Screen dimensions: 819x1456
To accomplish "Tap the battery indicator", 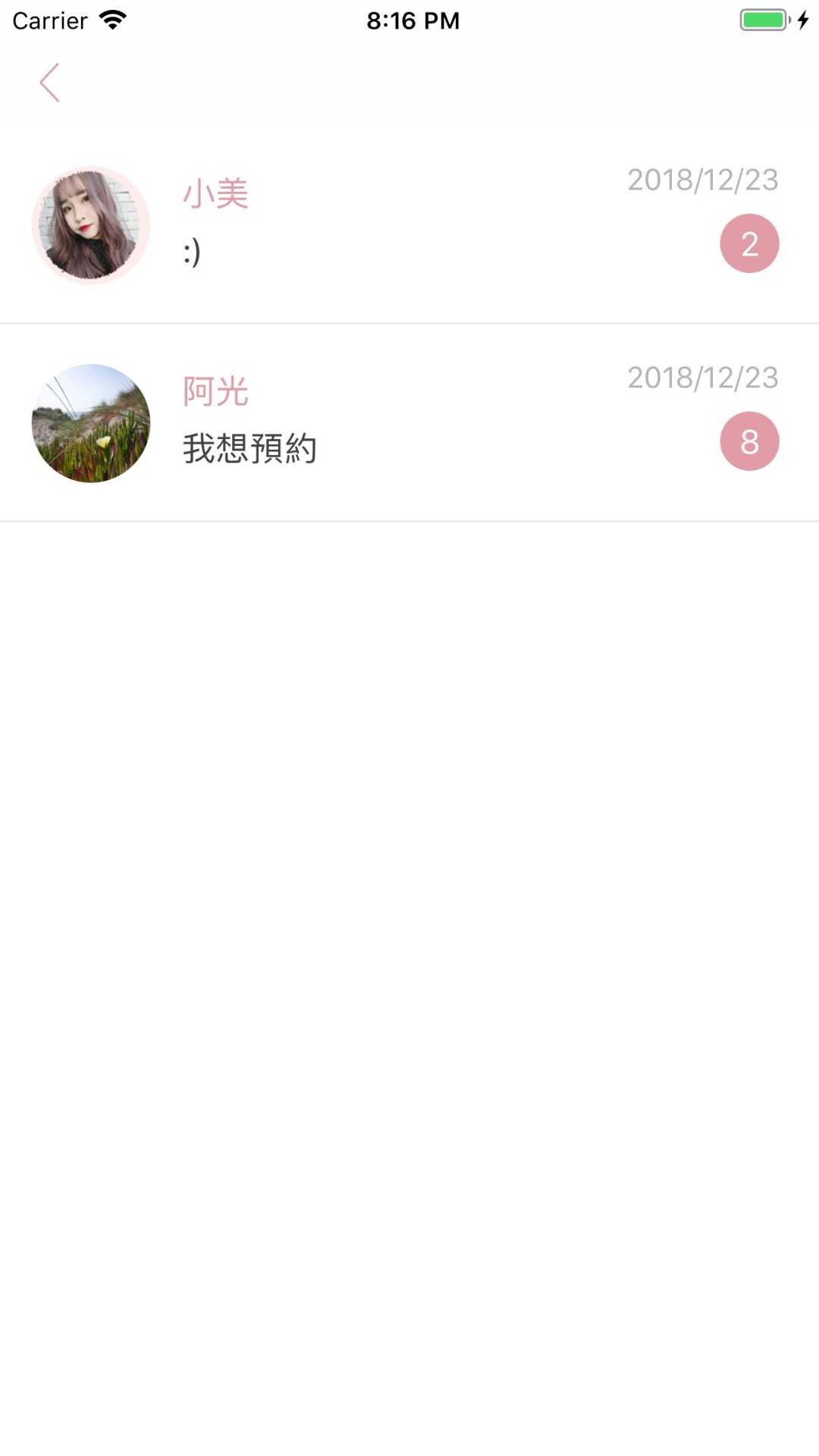I will [761, 20].
